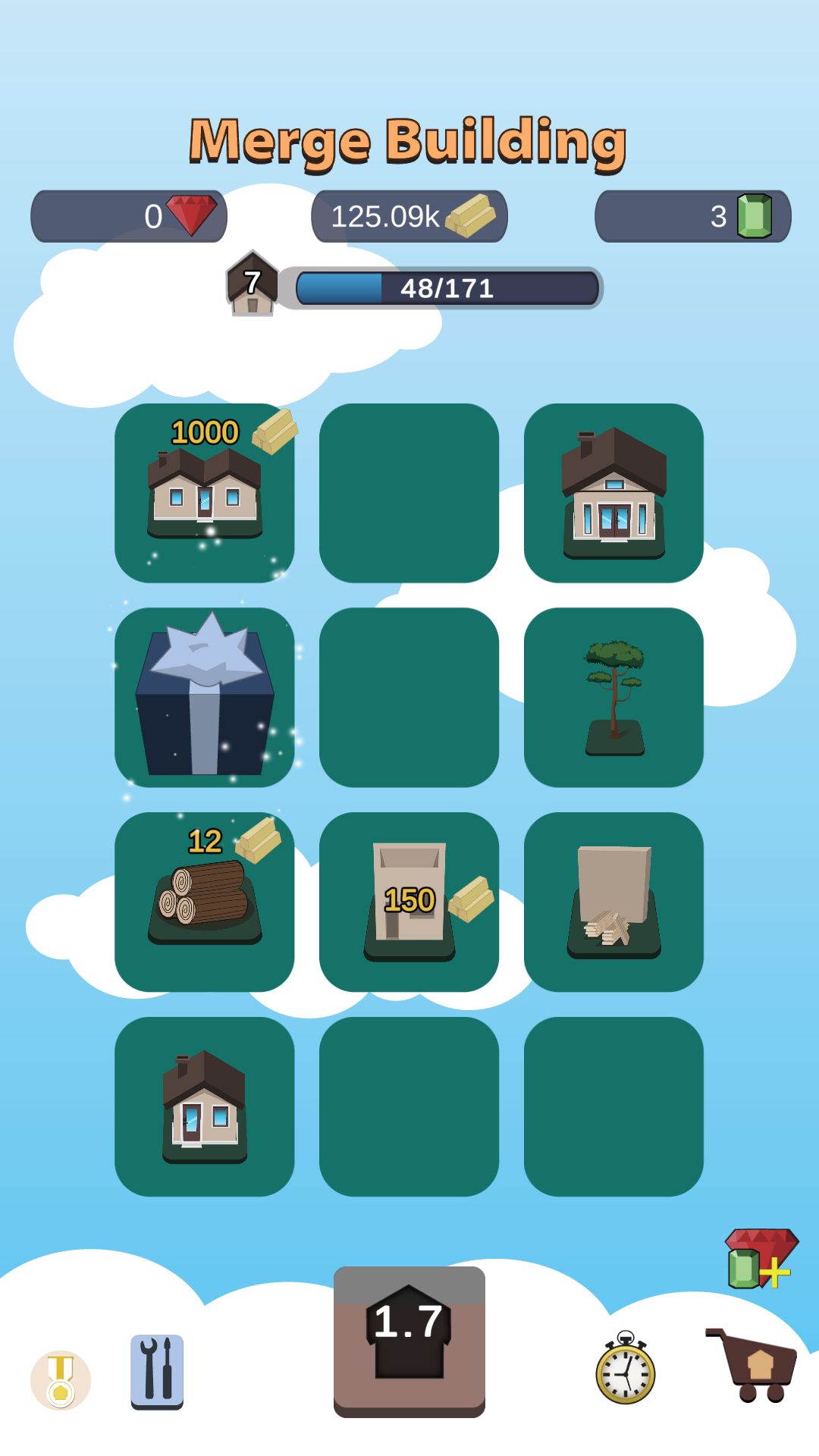Collect 1000 gold from the double house

click(205, 493)
